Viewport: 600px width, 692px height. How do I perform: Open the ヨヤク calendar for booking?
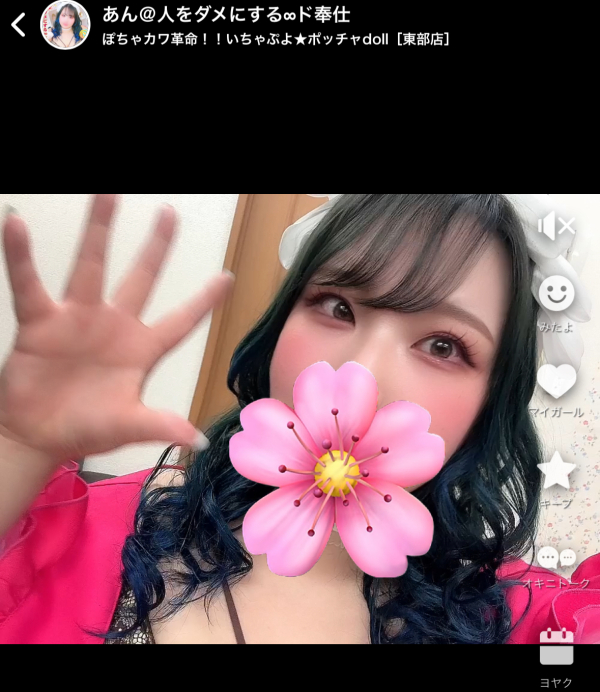556,648
